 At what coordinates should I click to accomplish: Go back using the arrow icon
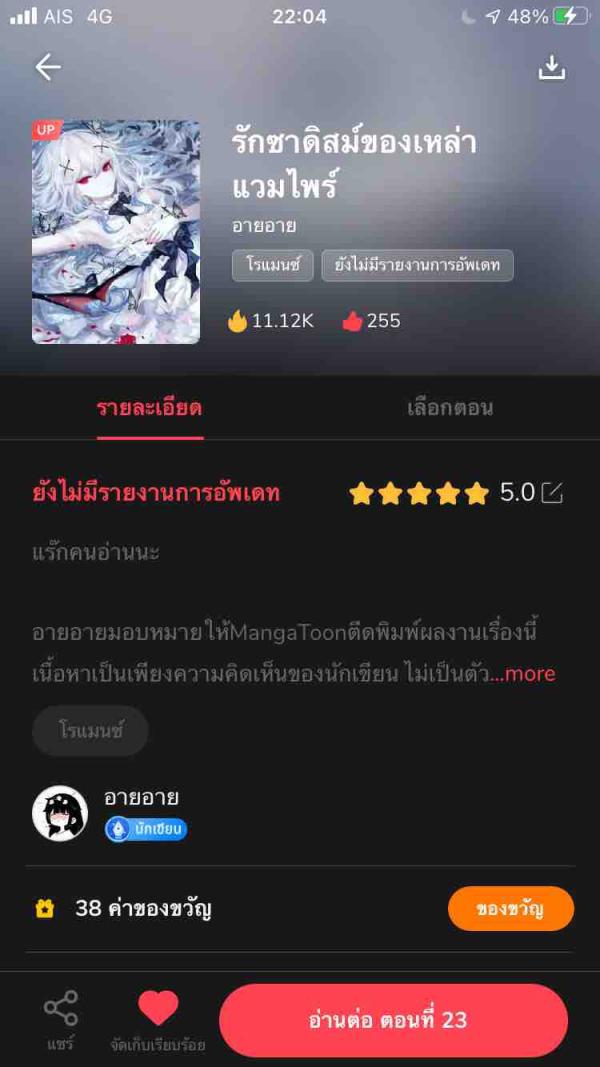coord(48,67)
